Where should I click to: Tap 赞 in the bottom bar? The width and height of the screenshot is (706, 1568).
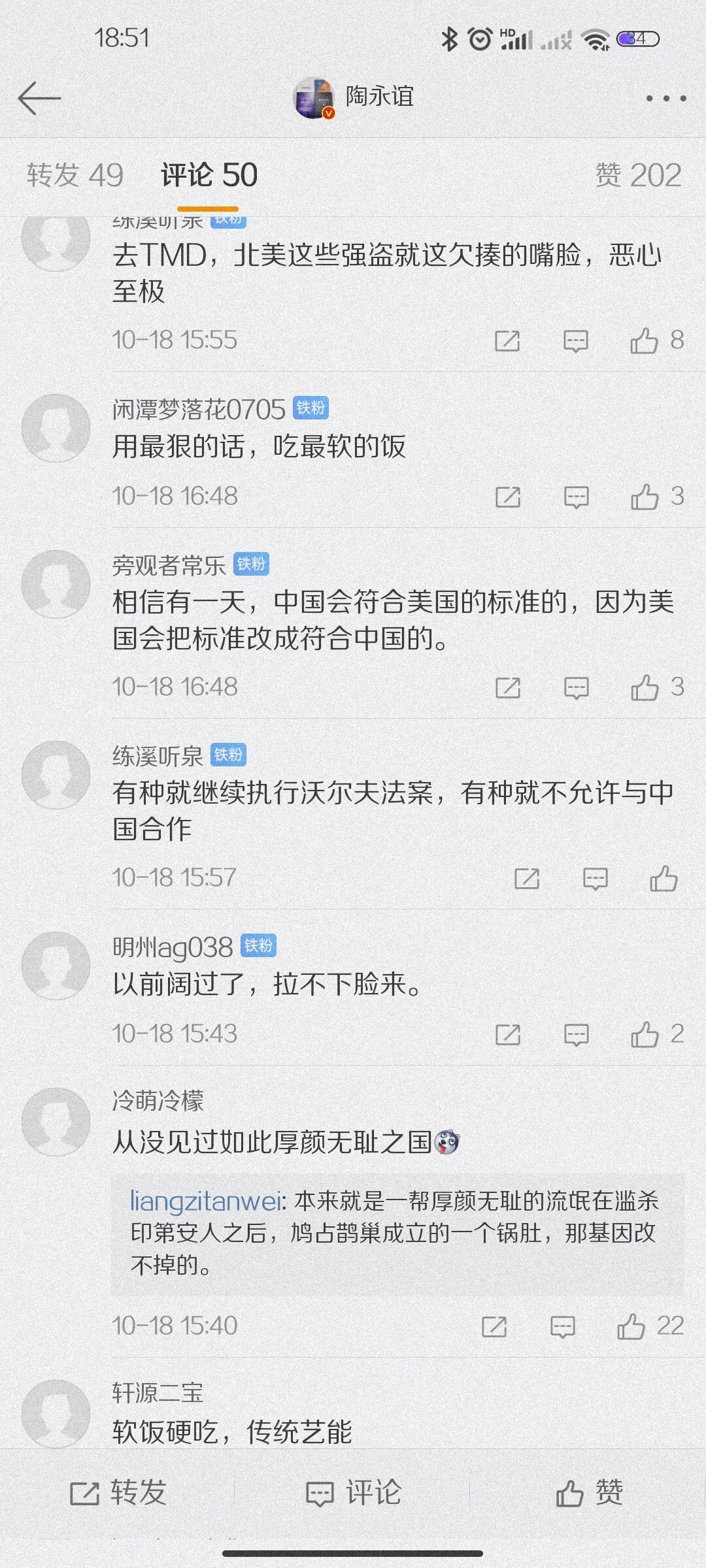(x=589, y=1494)
